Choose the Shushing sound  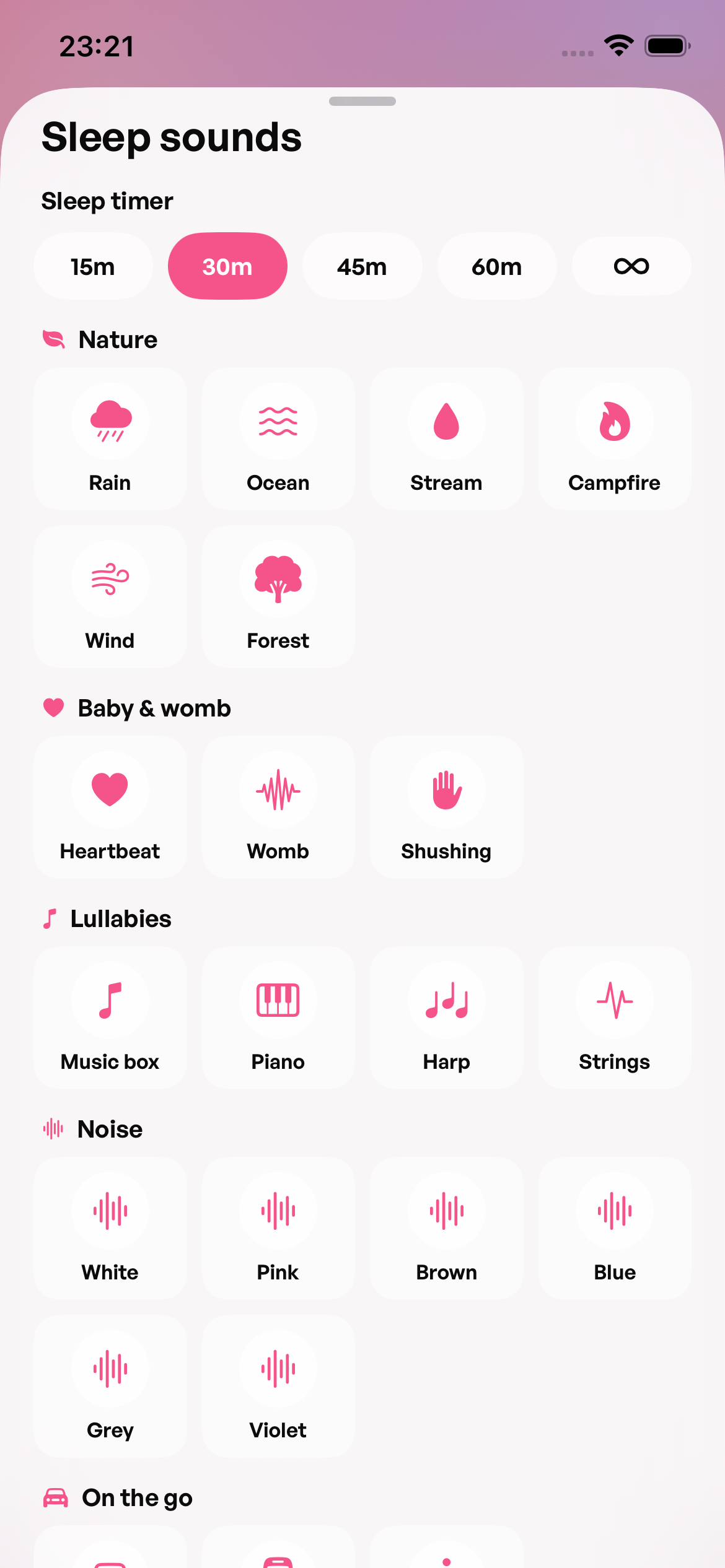[446, 807]
